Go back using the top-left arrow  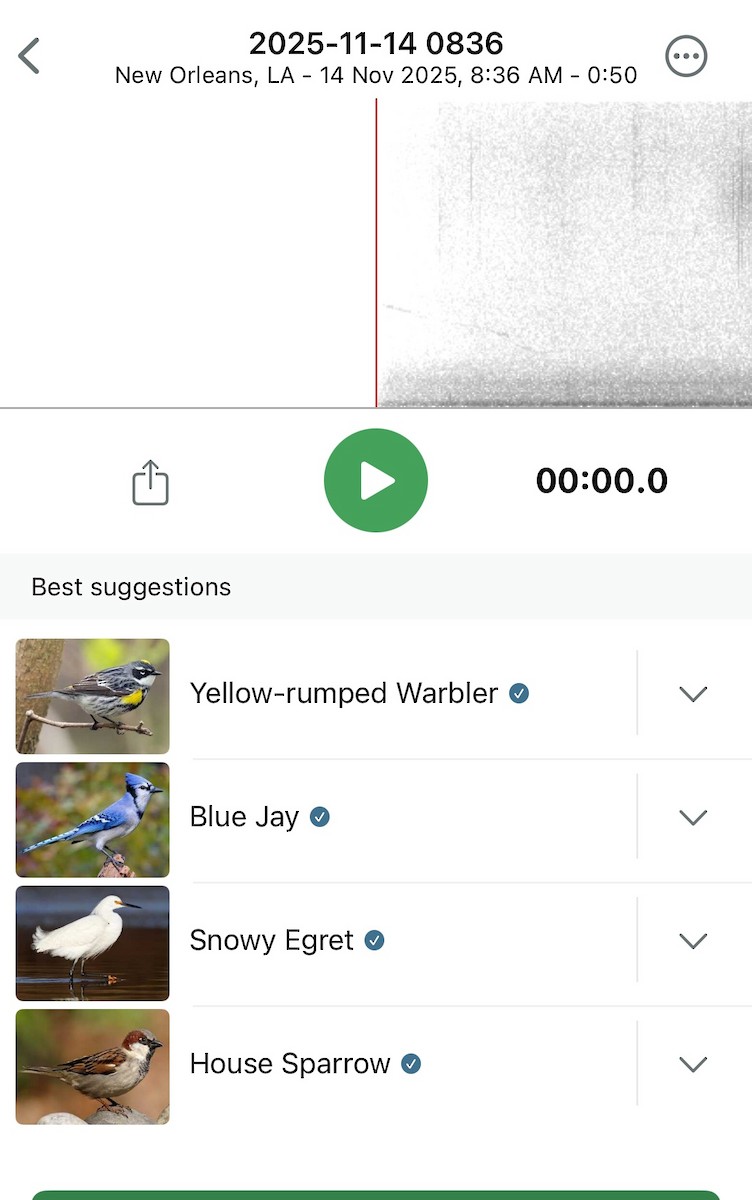[x=29, y=56]
